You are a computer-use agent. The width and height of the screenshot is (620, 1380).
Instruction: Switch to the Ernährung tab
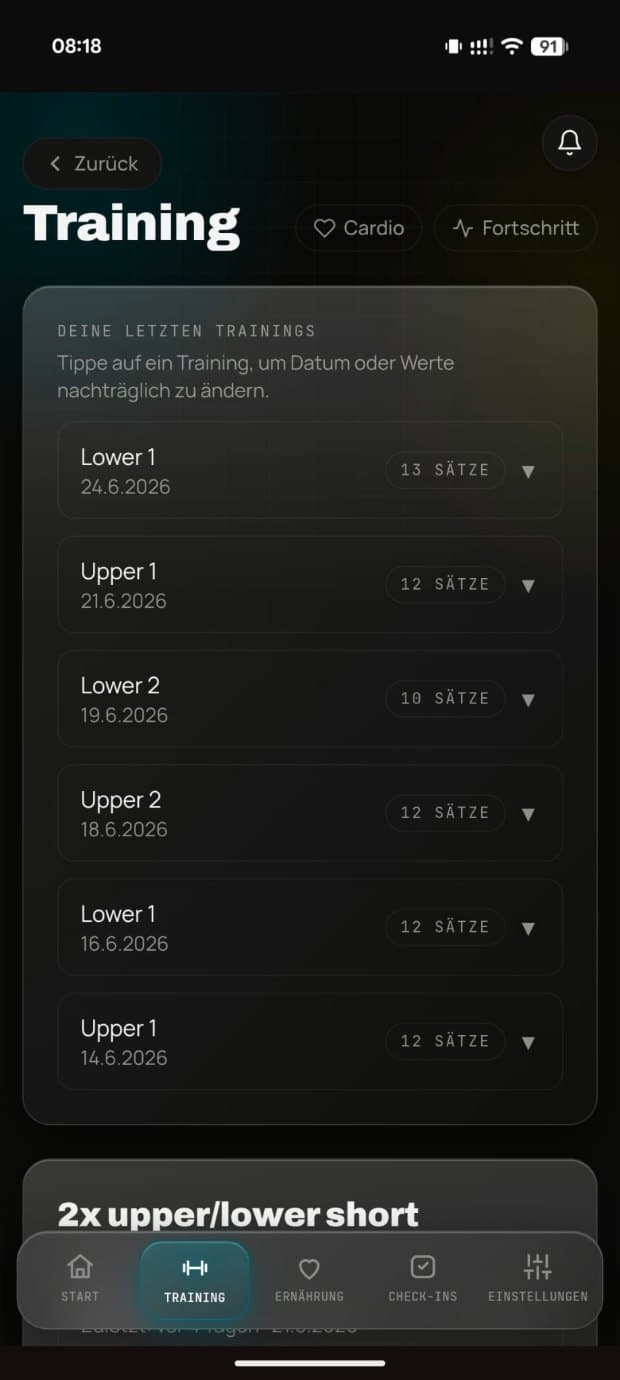[x=309, y=1279]
